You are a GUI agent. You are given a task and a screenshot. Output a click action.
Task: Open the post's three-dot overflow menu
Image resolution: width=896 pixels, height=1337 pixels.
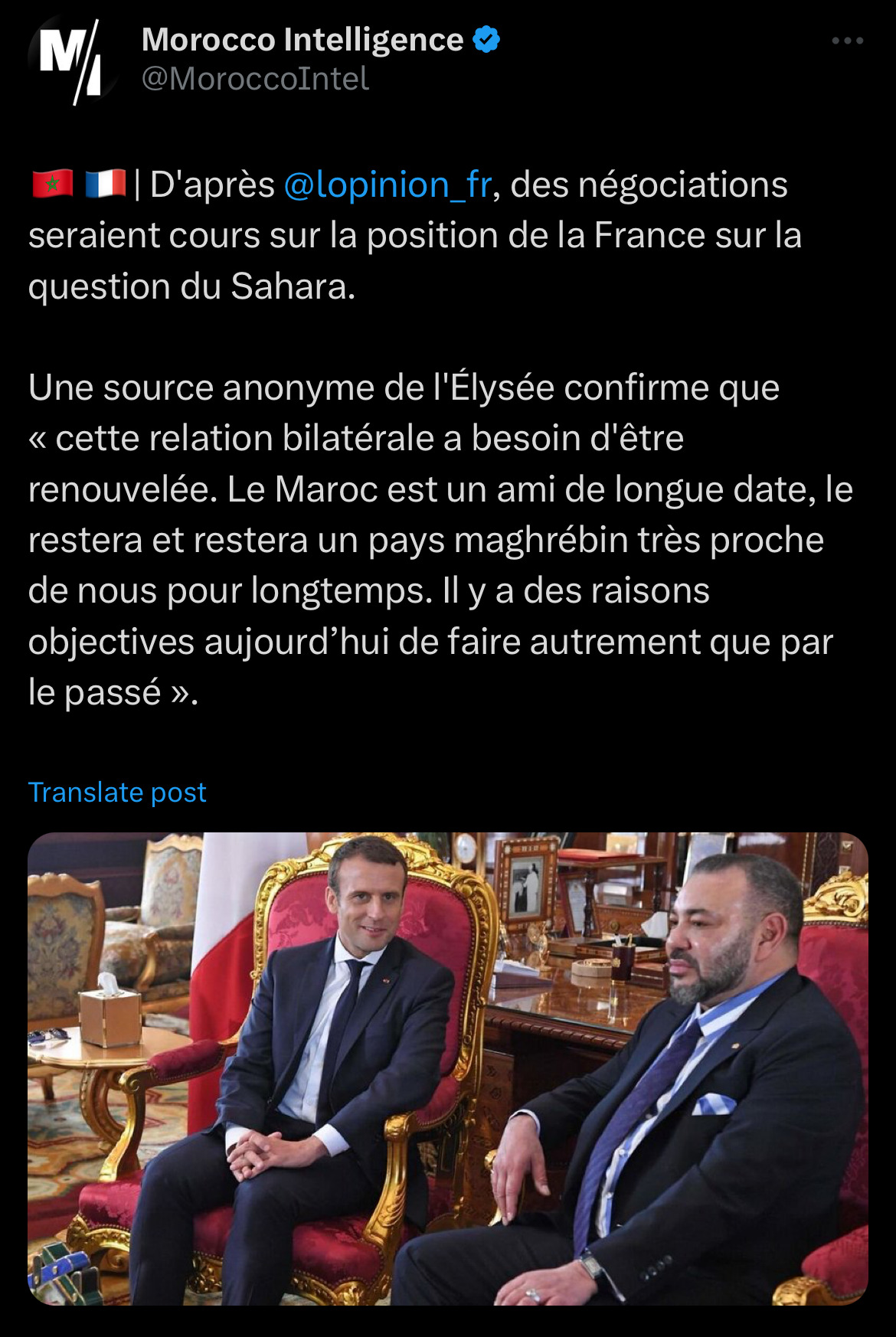847,41
